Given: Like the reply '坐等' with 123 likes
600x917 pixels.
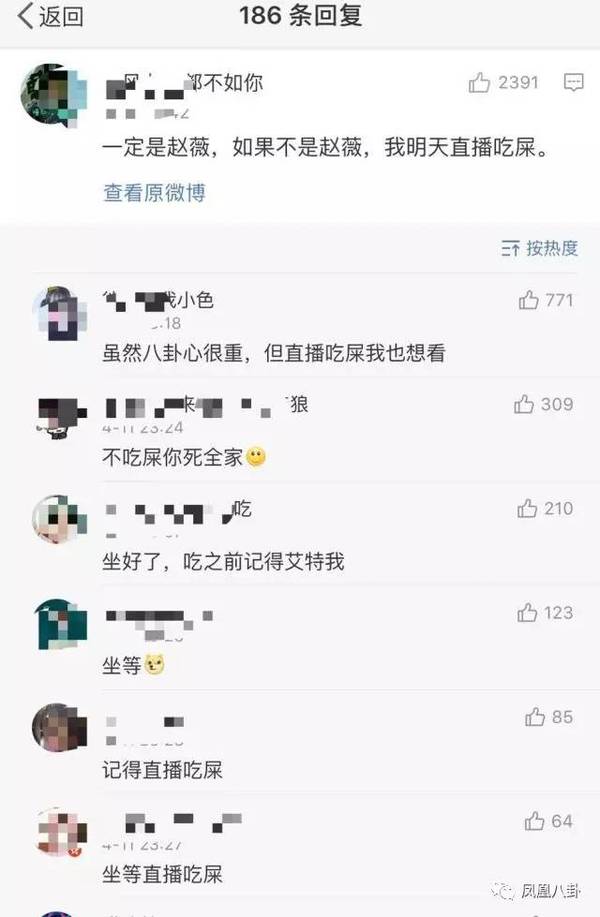Looking at the screenshot, I should (x=529, y=613).
